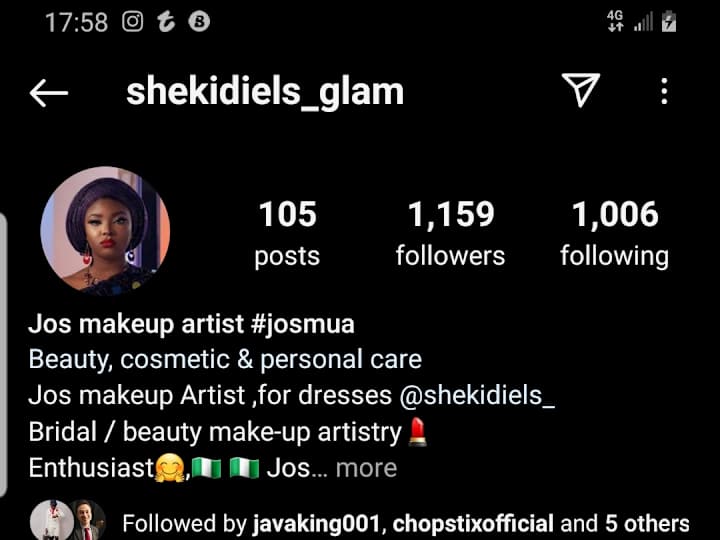Go back using the arrow icon
This screenshot has height=540, width=720.
click(48, 93)
